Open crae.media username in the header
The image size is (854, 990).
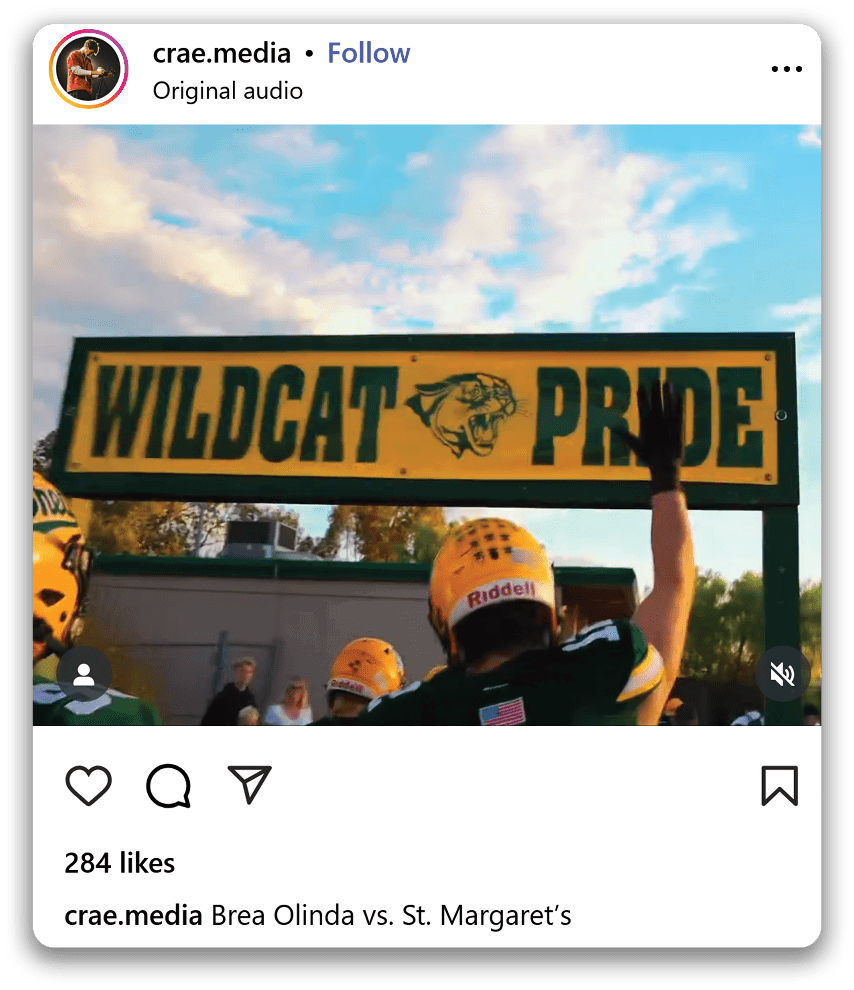221,54
